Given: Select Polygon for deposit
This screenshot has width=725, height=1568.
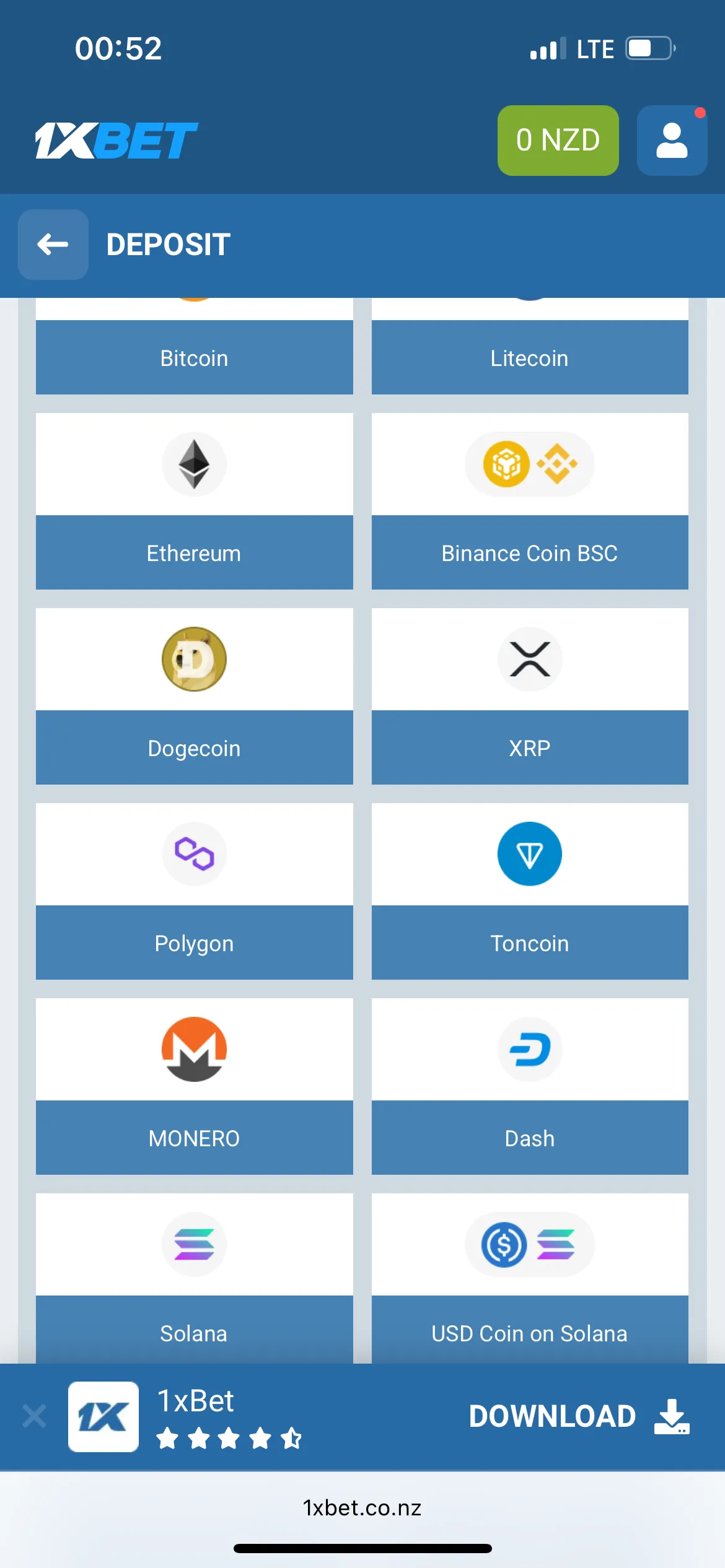Looking at the screenshot, I should (x=194, y=892).
